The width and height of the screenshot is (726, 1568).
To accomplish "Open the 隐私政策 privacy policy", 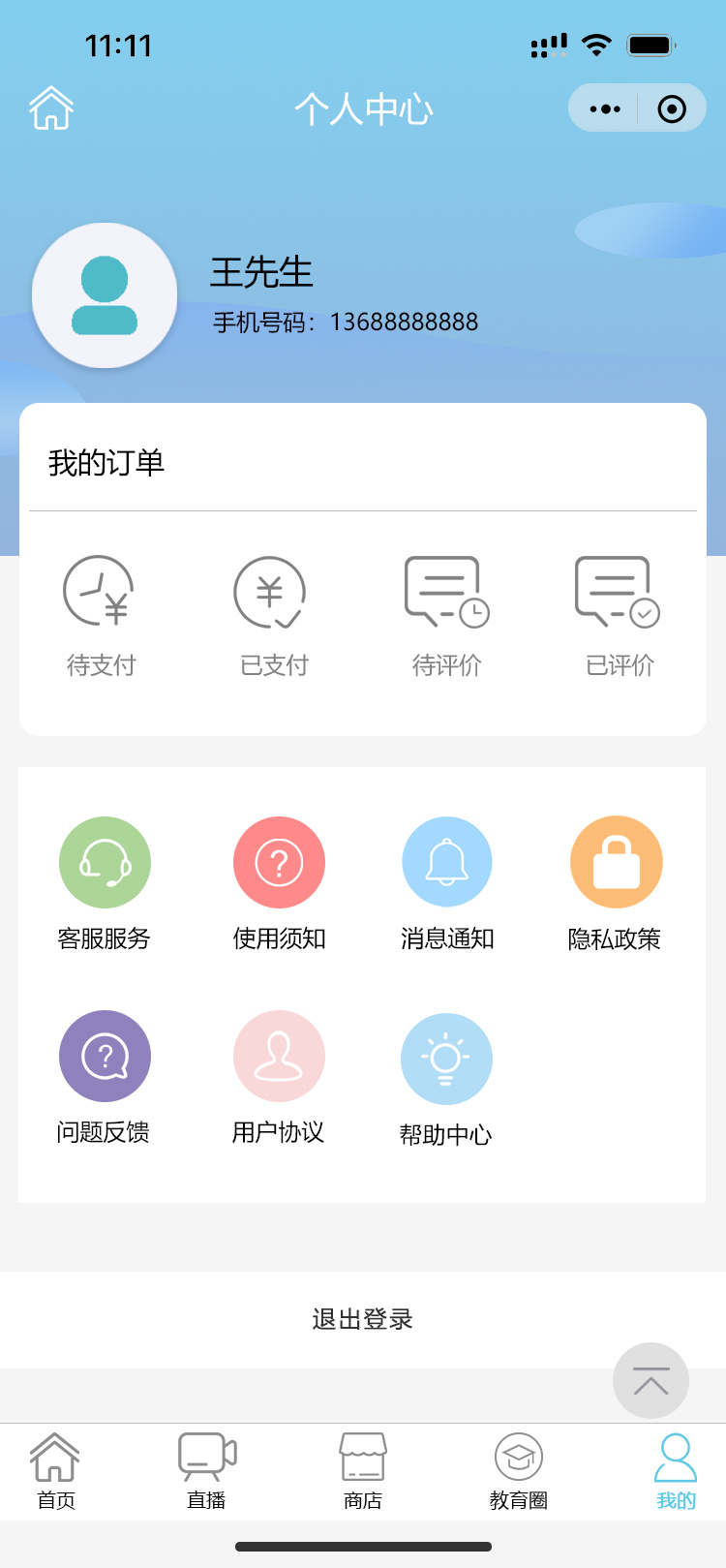I will 617,862.
